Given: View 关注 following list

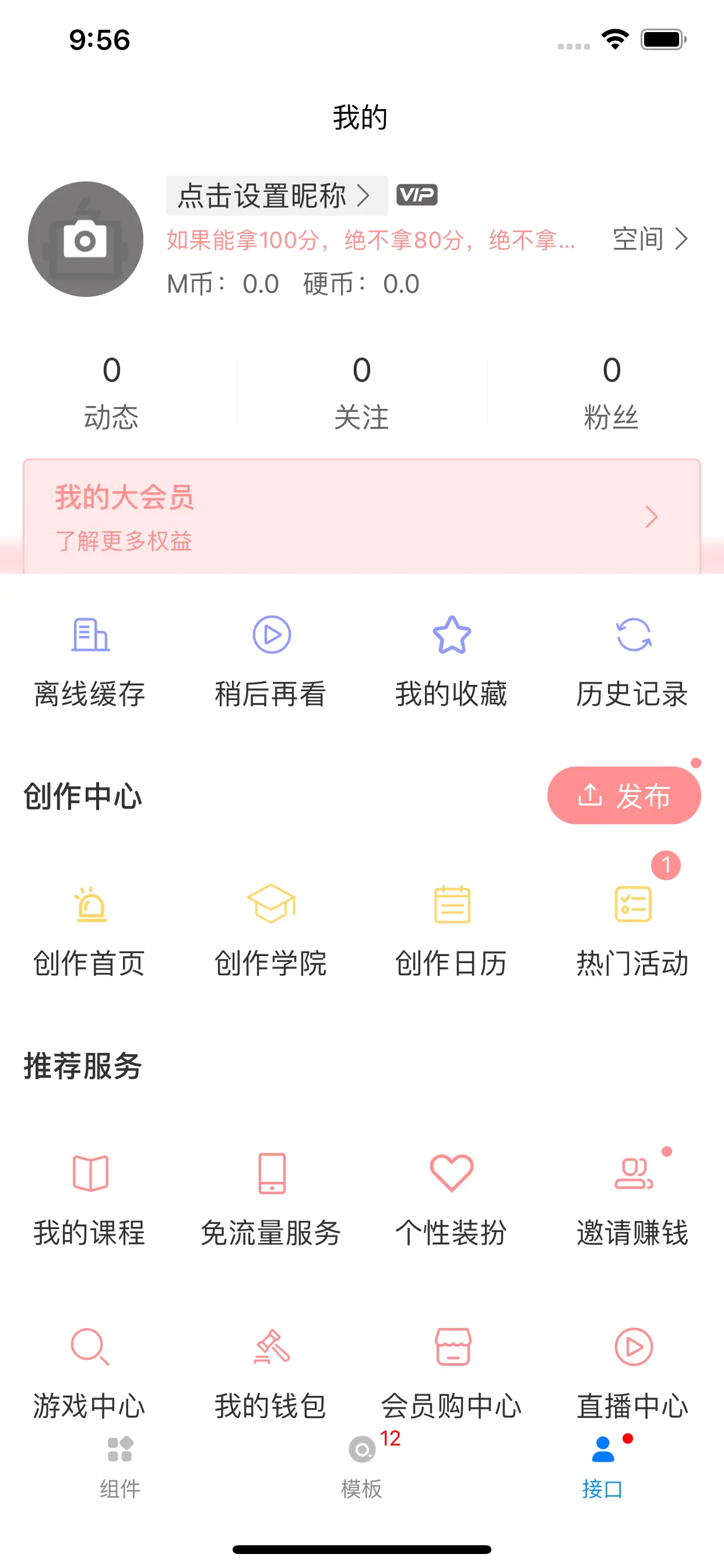Looking at the screenshot, I should (x=361, y=393).
